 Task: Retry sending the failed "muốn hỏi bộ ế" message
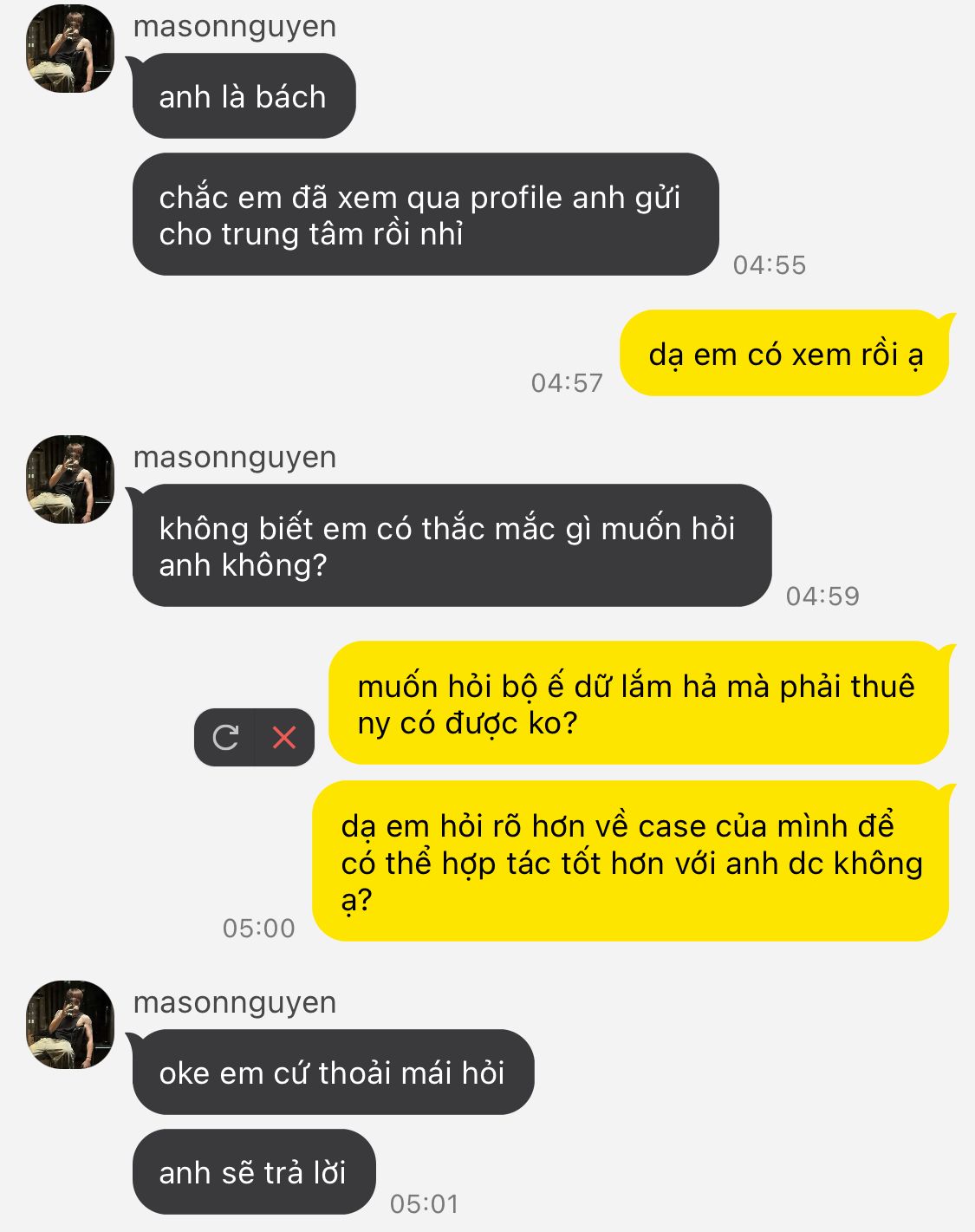point(225,738)
